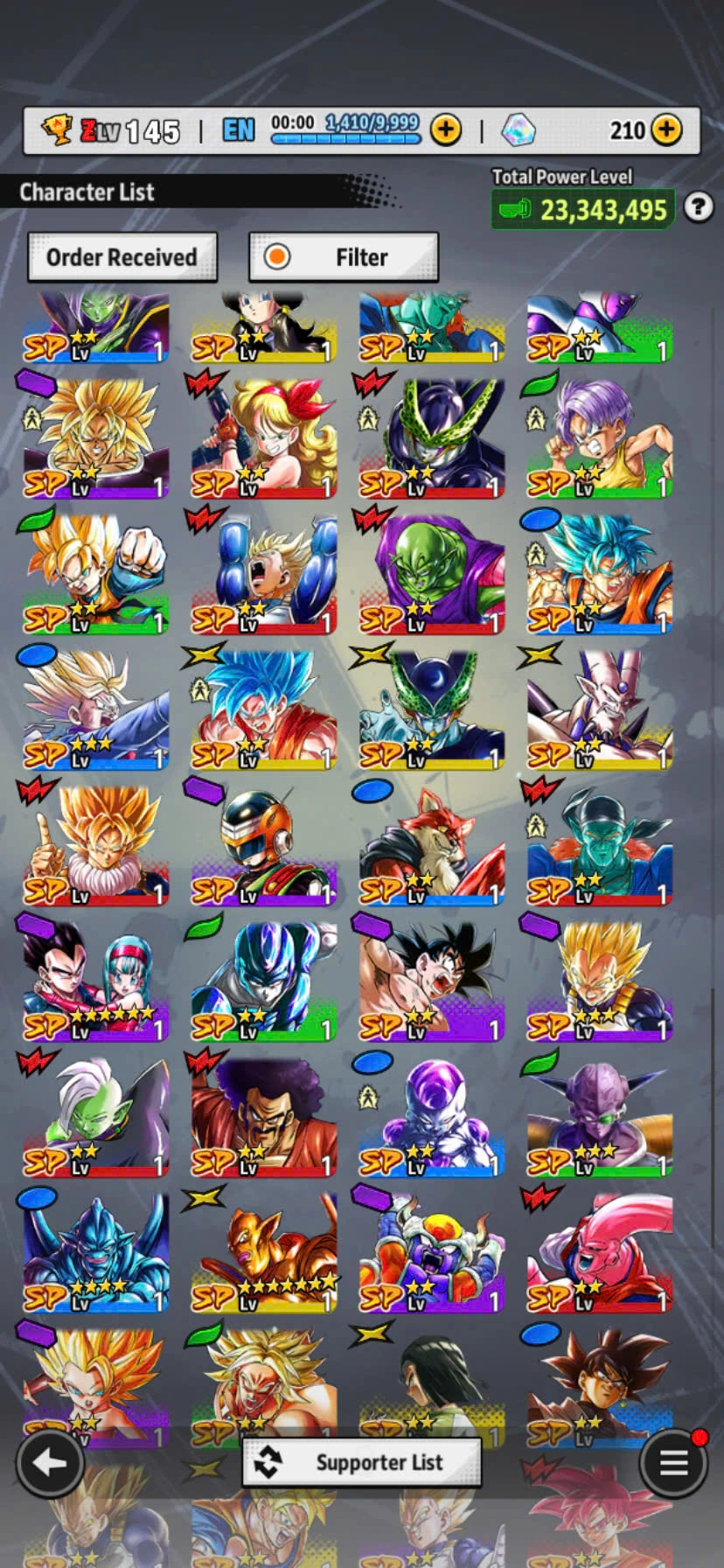Image resolution: width=724 pixels, height=1568 pixels.
Task: Select Vegeta and Bulma duo card
Action: pos(95,977)
